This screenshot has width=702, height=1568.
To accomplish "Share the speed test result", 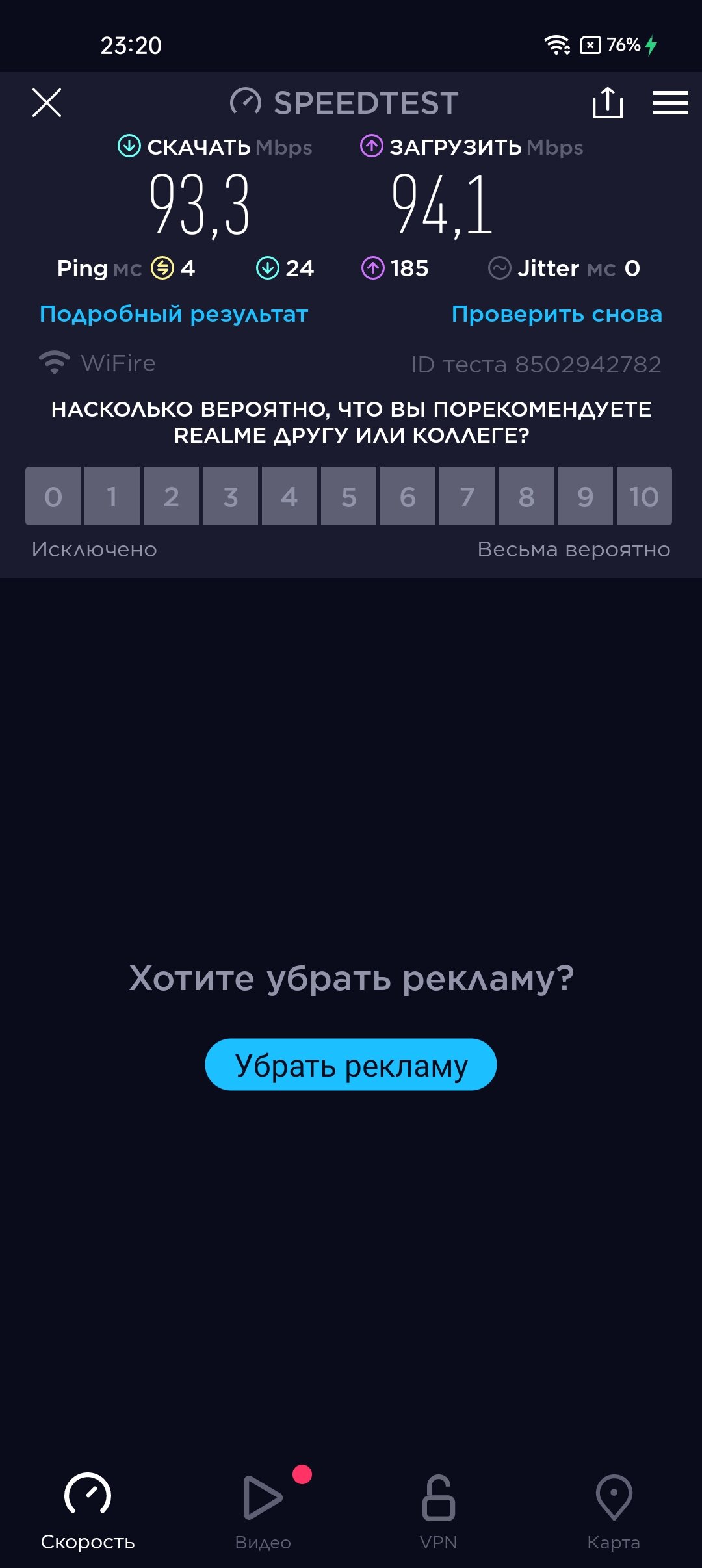I will pos(608,103).
